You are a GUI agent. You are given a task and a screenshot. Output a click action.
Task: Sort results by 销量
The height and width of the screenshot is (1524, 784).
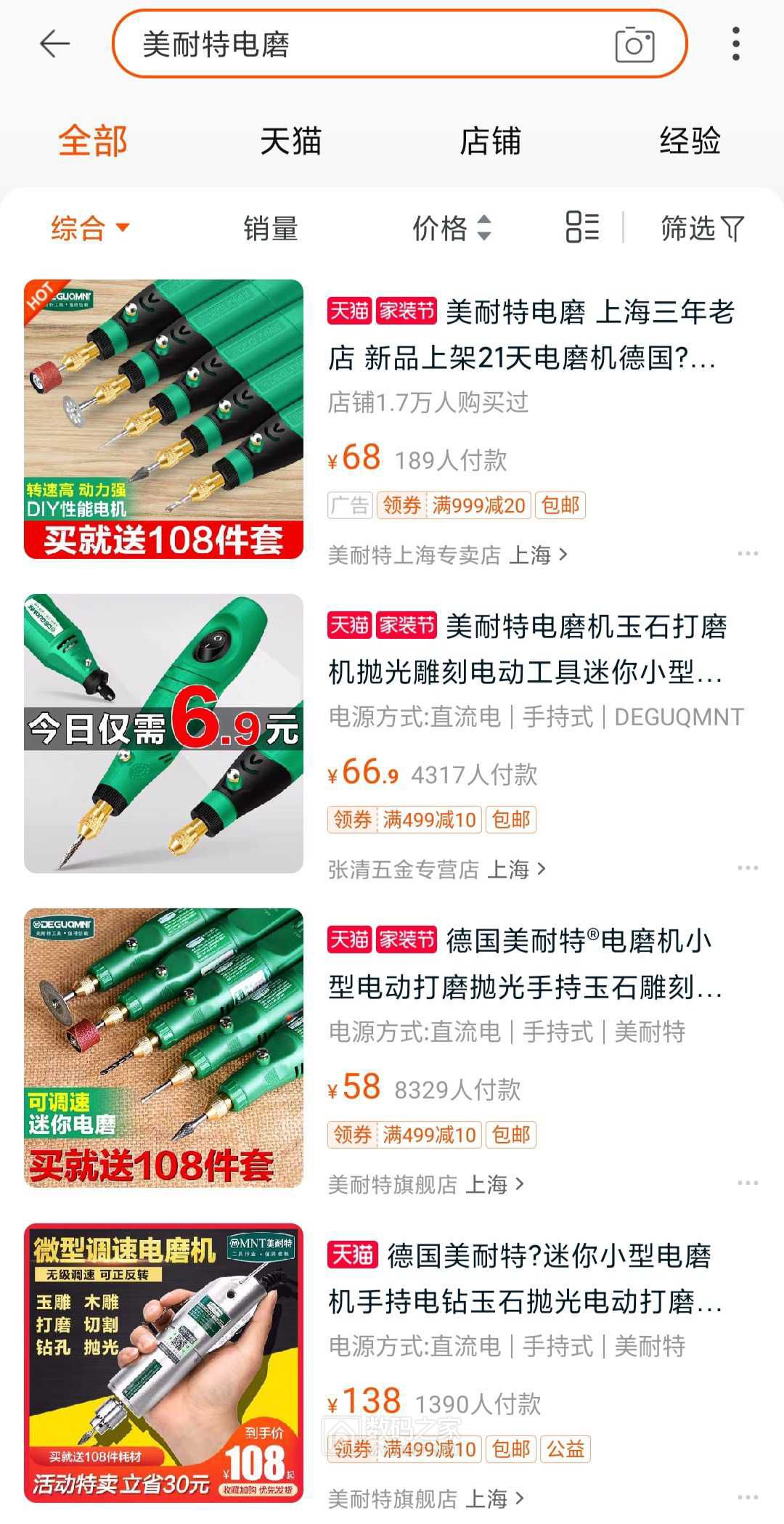tap(270, 228)
